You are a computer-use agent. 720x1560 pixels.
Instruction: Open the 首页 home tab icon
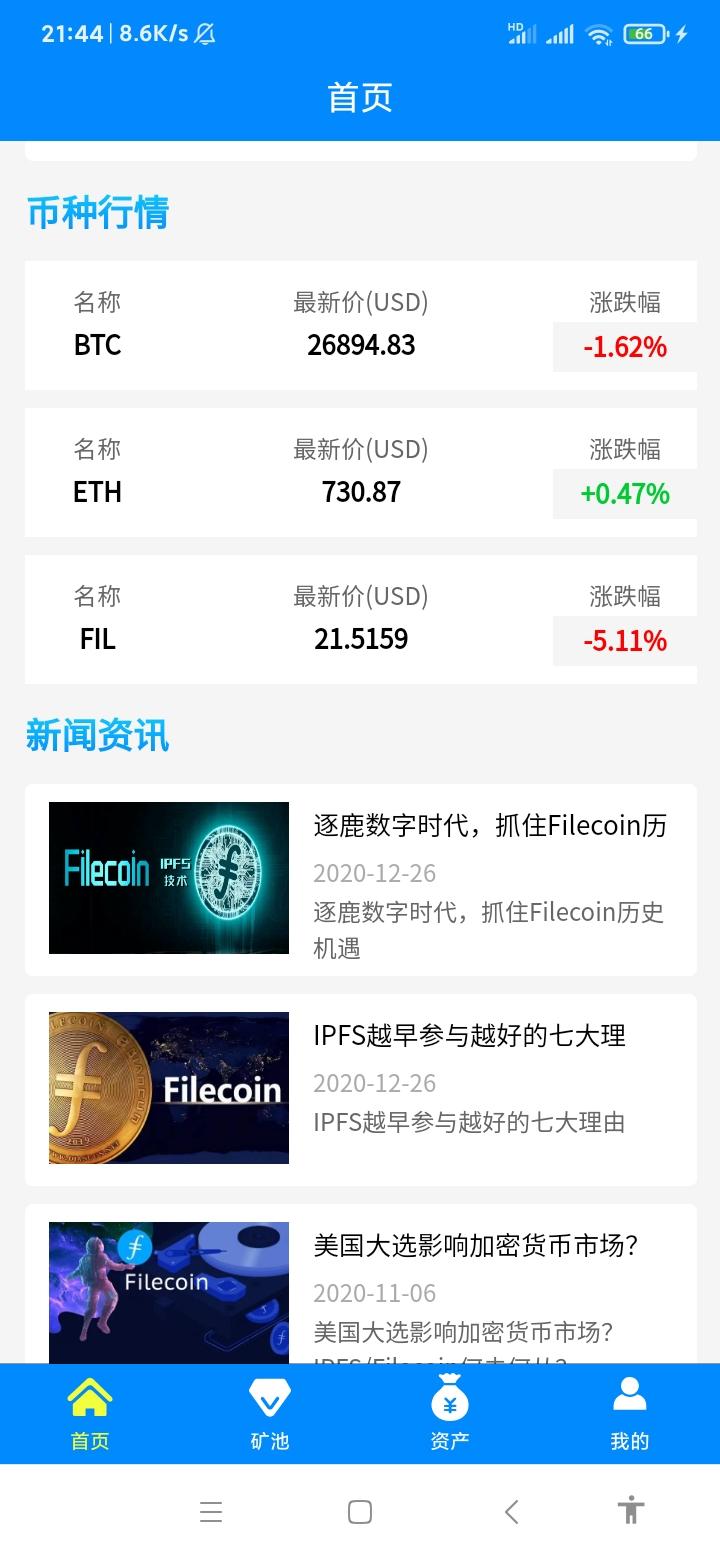[x=90, y=1396]
